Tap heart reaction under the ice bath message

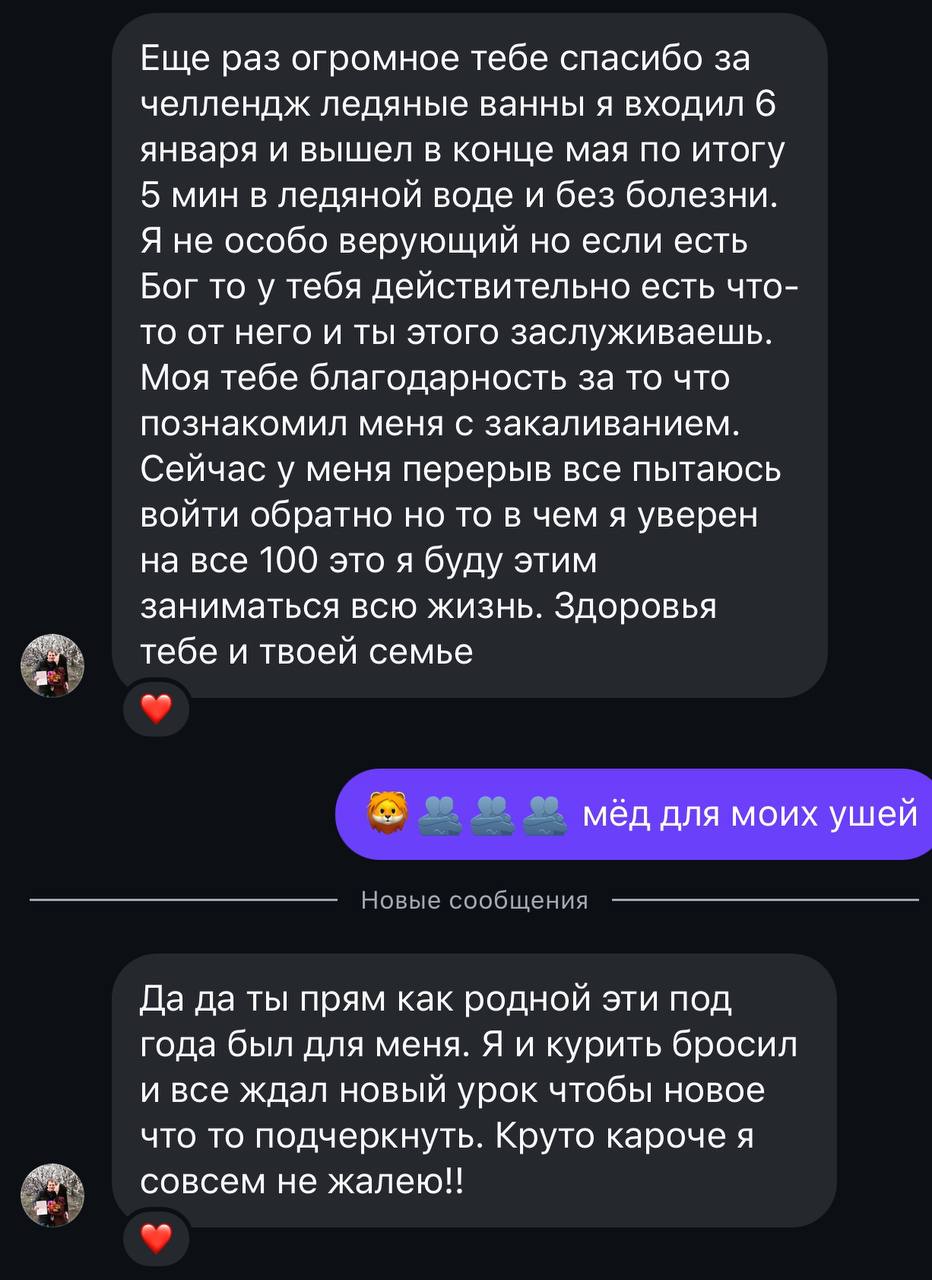point(155,710)
